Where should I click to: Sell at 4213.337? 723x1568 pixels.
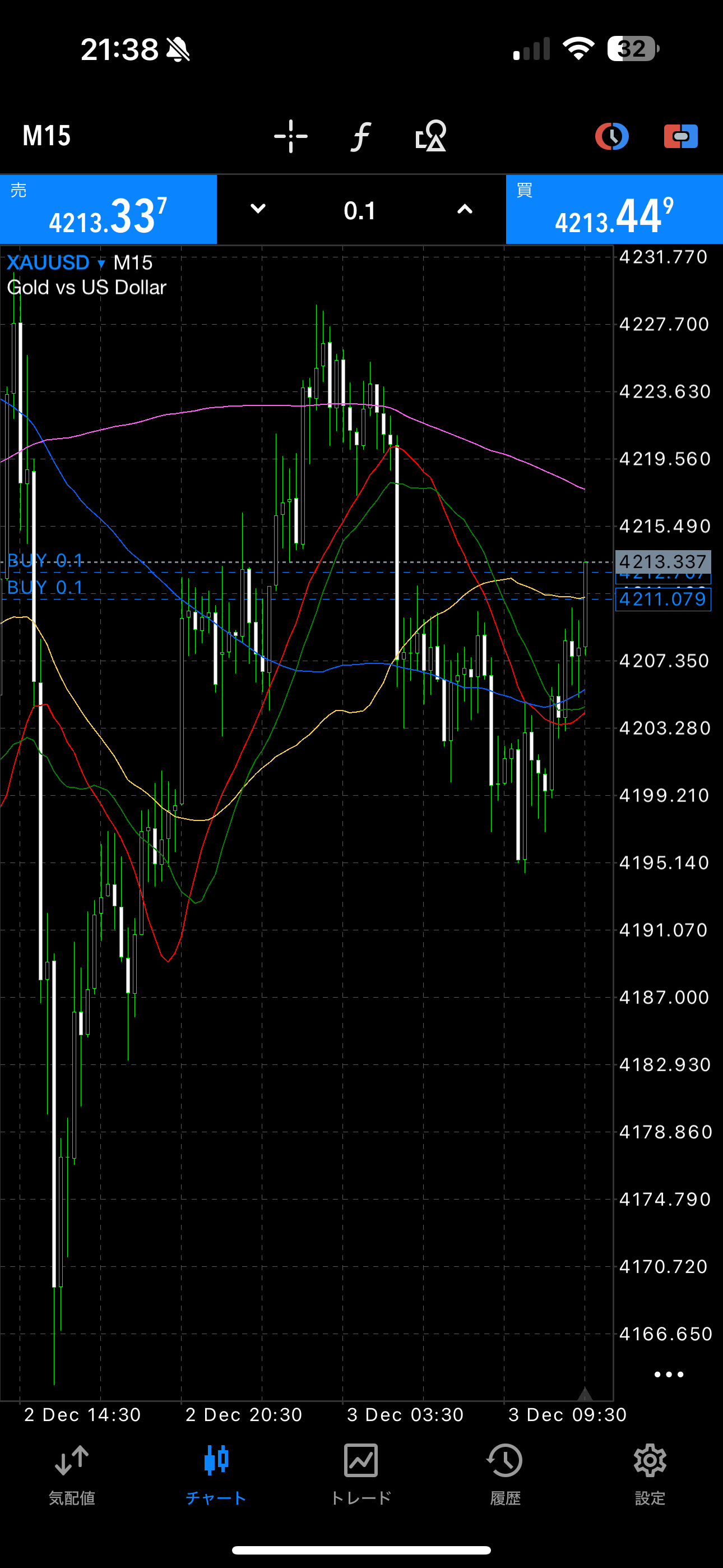pyautogui.click(x=108, y=210)
